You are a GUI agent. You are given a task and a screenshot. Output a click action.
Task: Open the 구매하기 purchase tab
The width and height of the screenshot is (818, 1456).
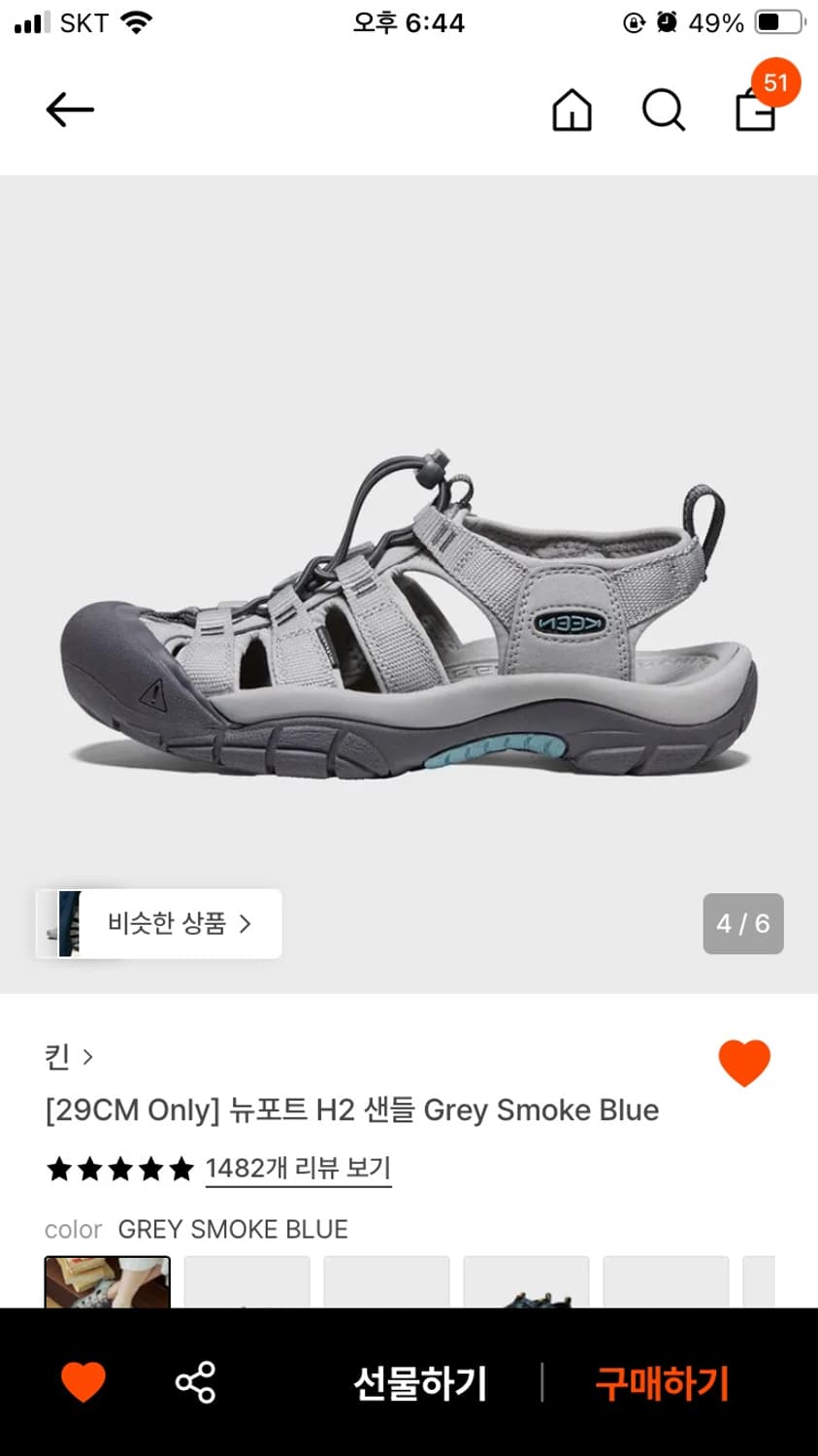pos(661,1382)
